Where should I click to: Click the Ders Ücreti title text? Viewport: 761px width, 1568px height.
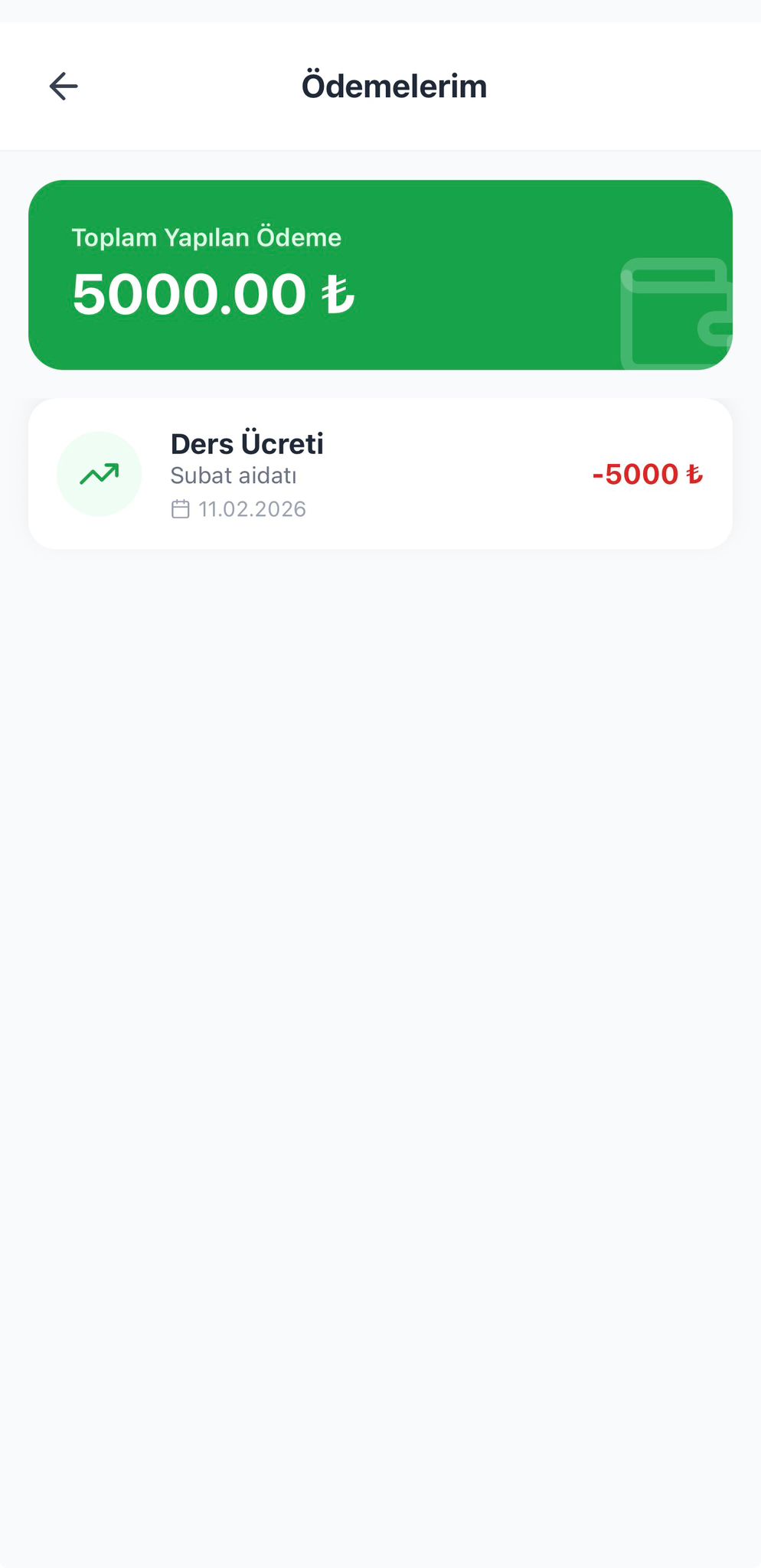[x=247, y=443]
